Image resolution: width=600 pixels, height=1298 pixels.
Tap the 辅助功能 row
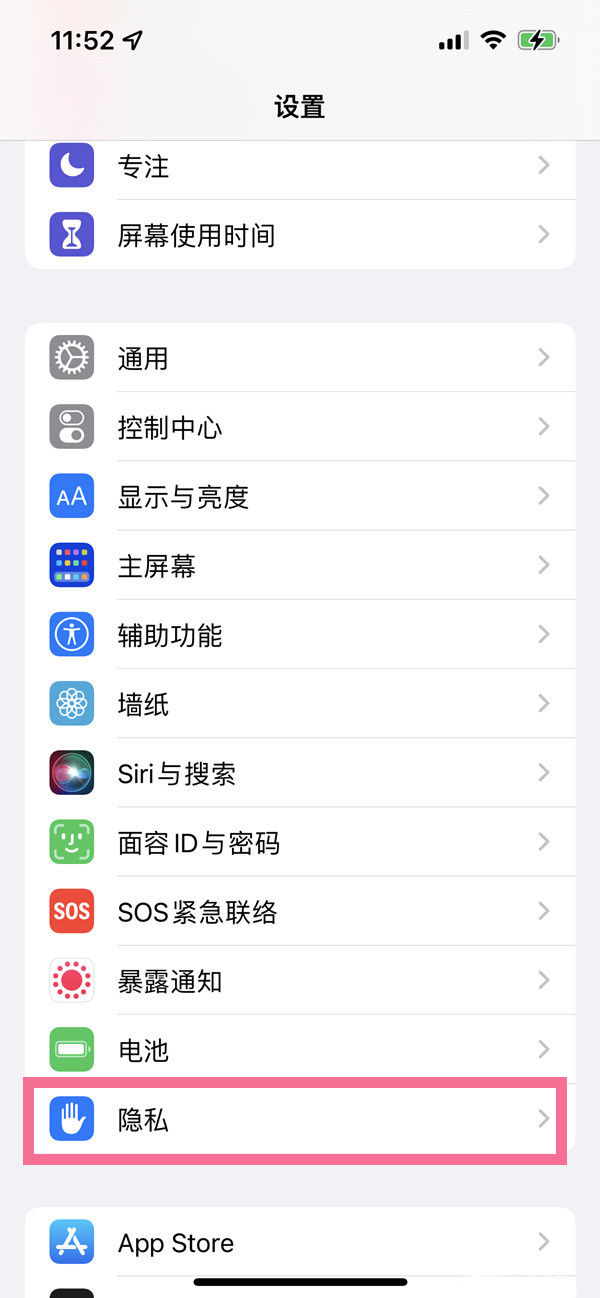coord(300,635)
